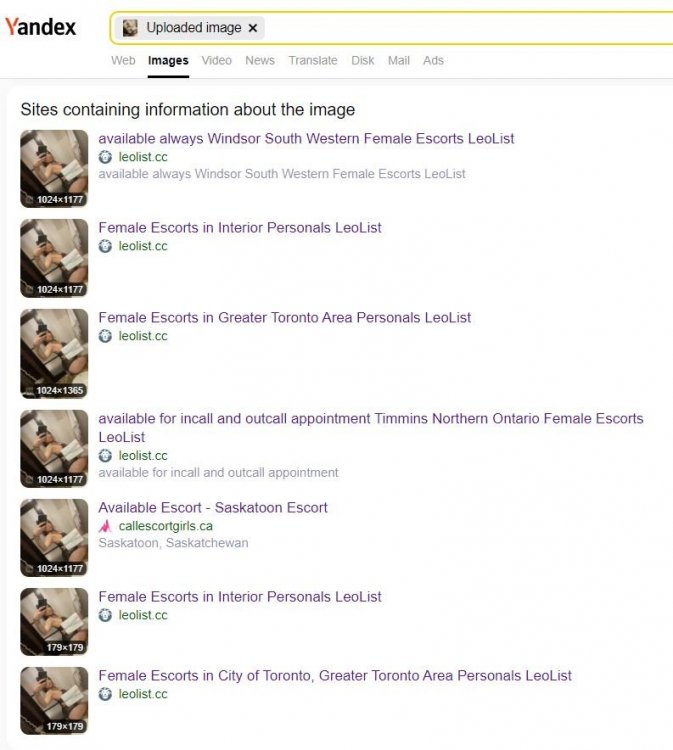Open the Timmins Northern Ontario result link
This screenshot has width=673, height=750.
click(x=370, y=419)
